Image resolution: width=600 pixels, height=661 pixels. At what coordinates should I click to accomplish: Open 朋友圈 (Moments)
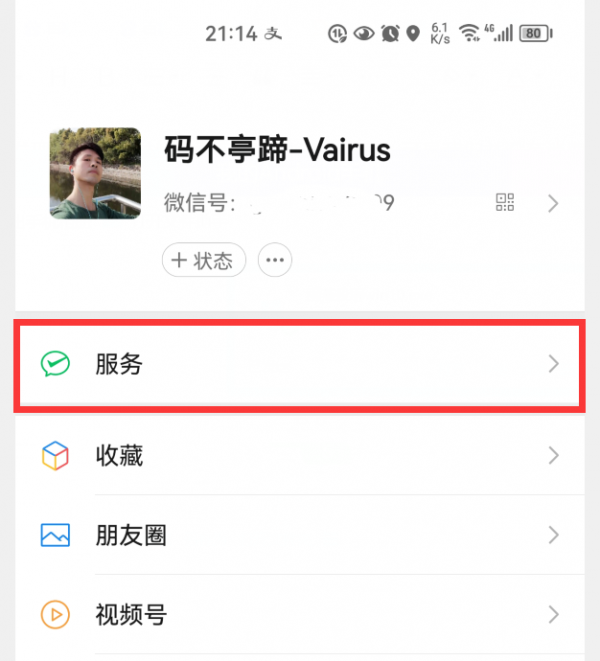300,535
